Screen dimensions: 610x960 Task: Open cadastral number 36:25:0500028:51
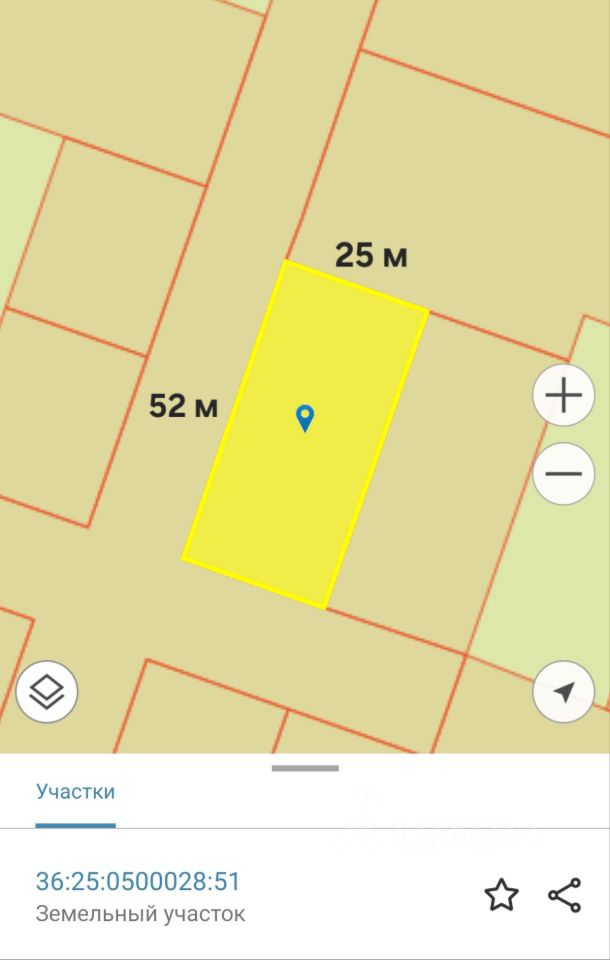[x=139, y=882]
